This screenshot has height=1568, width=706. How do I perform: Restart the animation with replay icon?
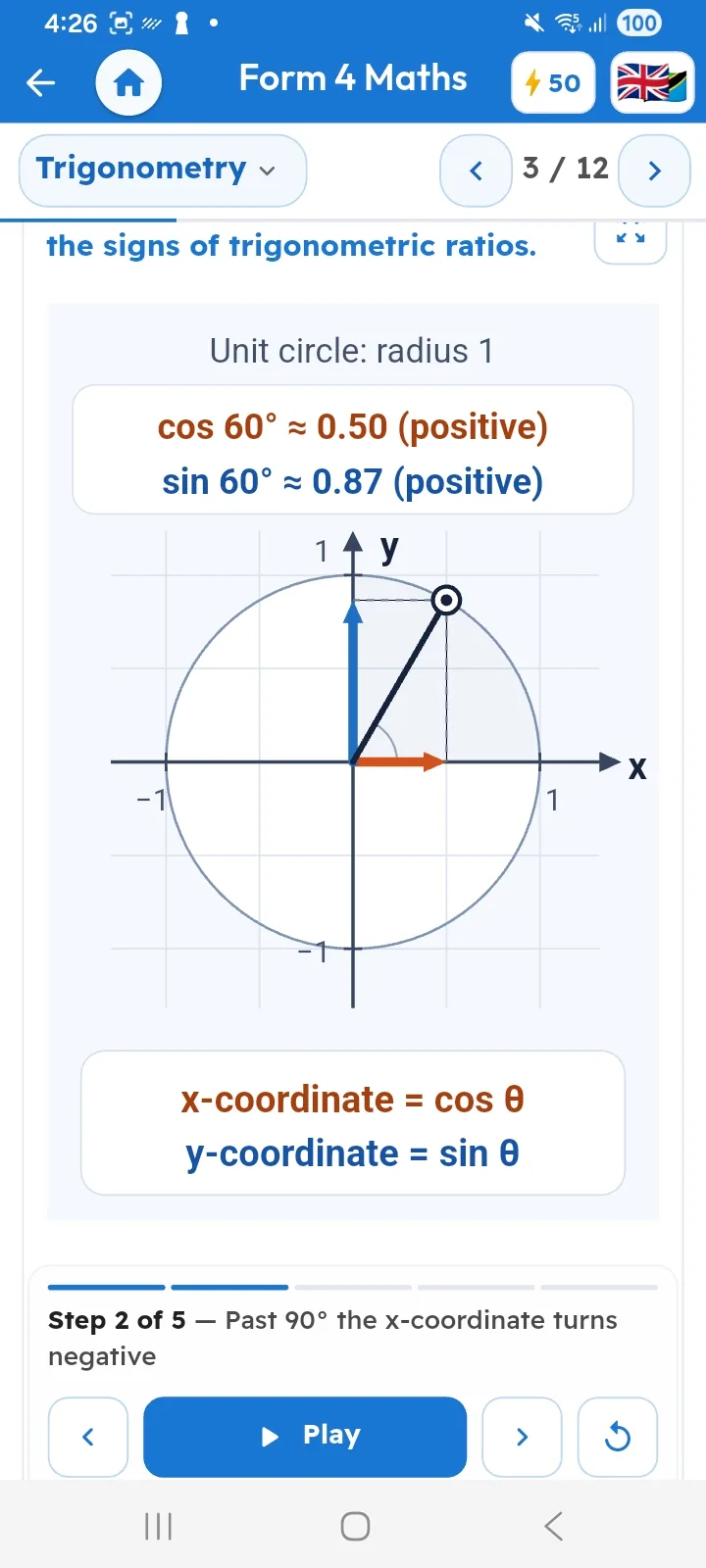pyautogui.click(x=618, y=1437)
